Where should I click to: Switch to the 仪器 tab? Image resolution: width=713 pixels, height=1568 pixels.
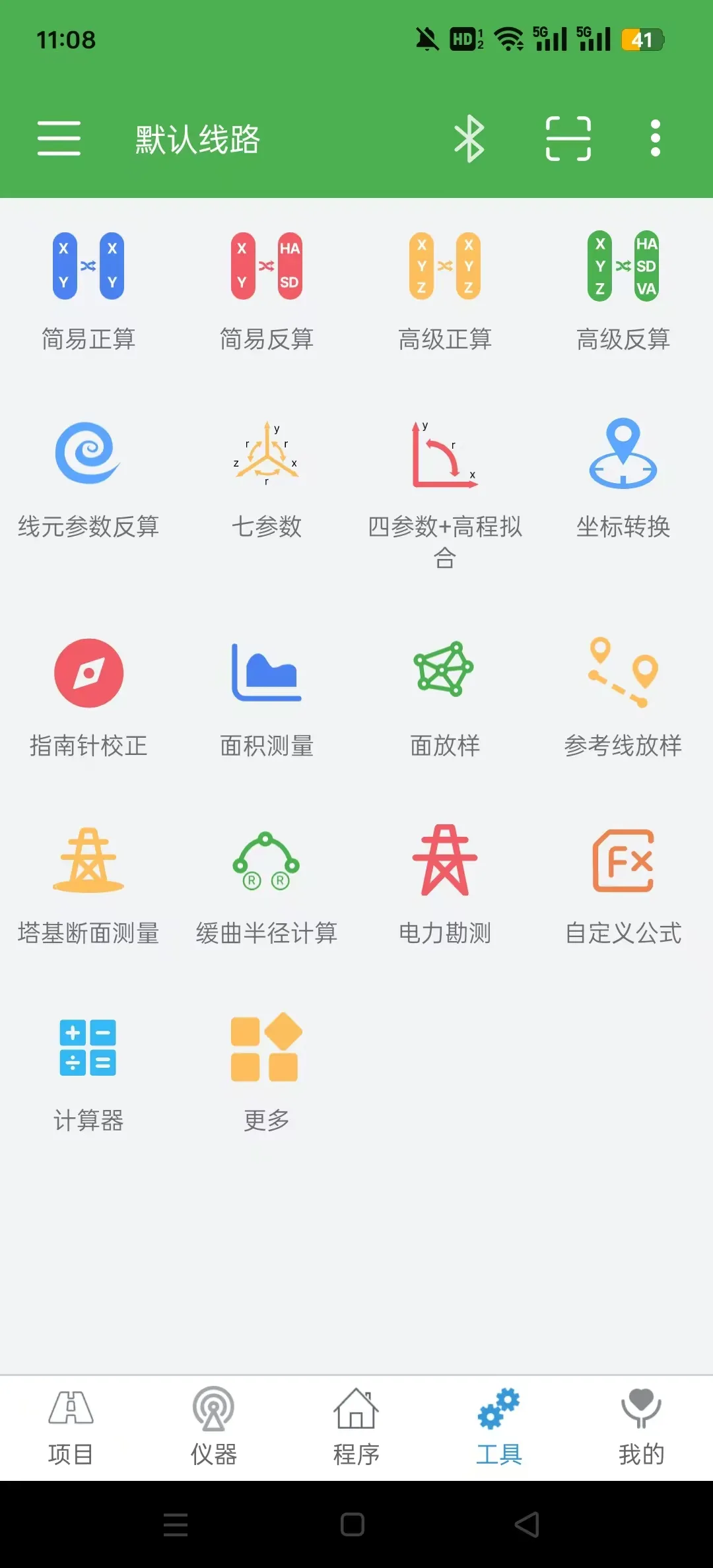click(x=213, y=1427)
